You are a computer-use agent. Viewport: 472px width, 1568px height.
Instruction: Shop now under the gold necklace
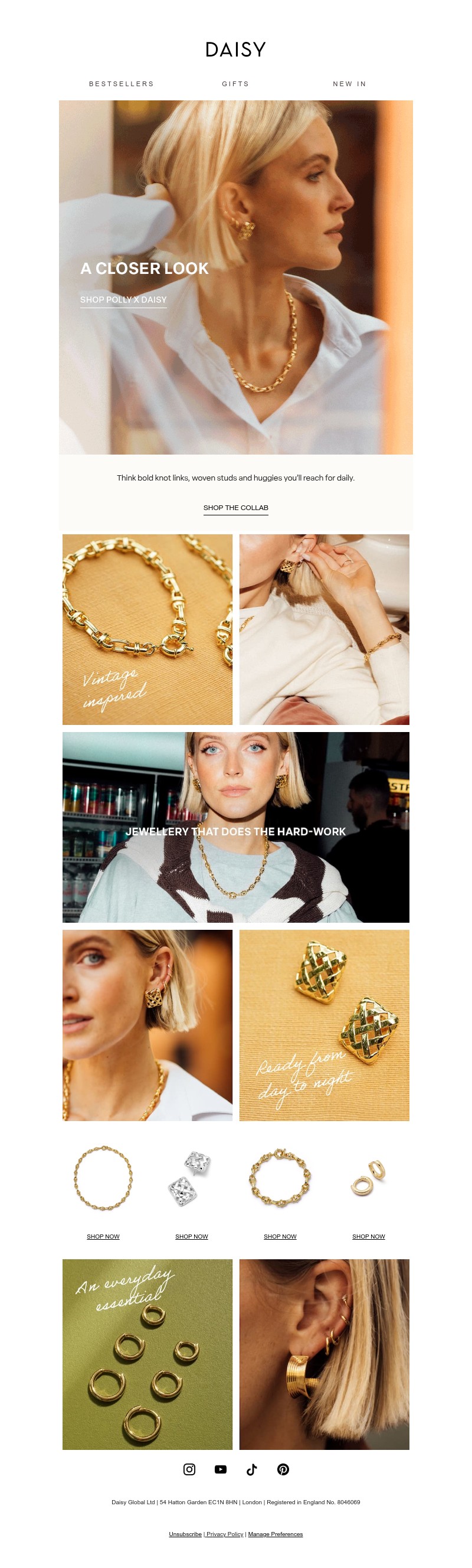coord(103,1236)
